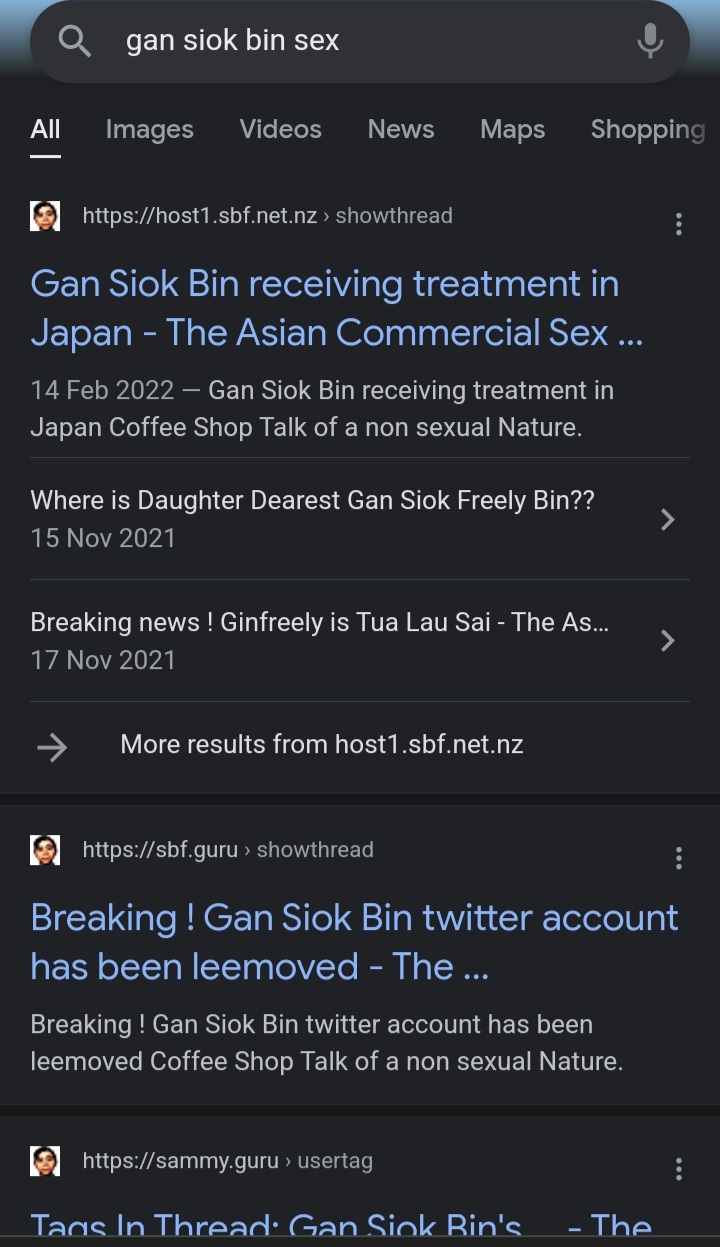The width and height of the screenshot is (720, 1247).
Task: Switch to the Videos tab
Action: 280,129
